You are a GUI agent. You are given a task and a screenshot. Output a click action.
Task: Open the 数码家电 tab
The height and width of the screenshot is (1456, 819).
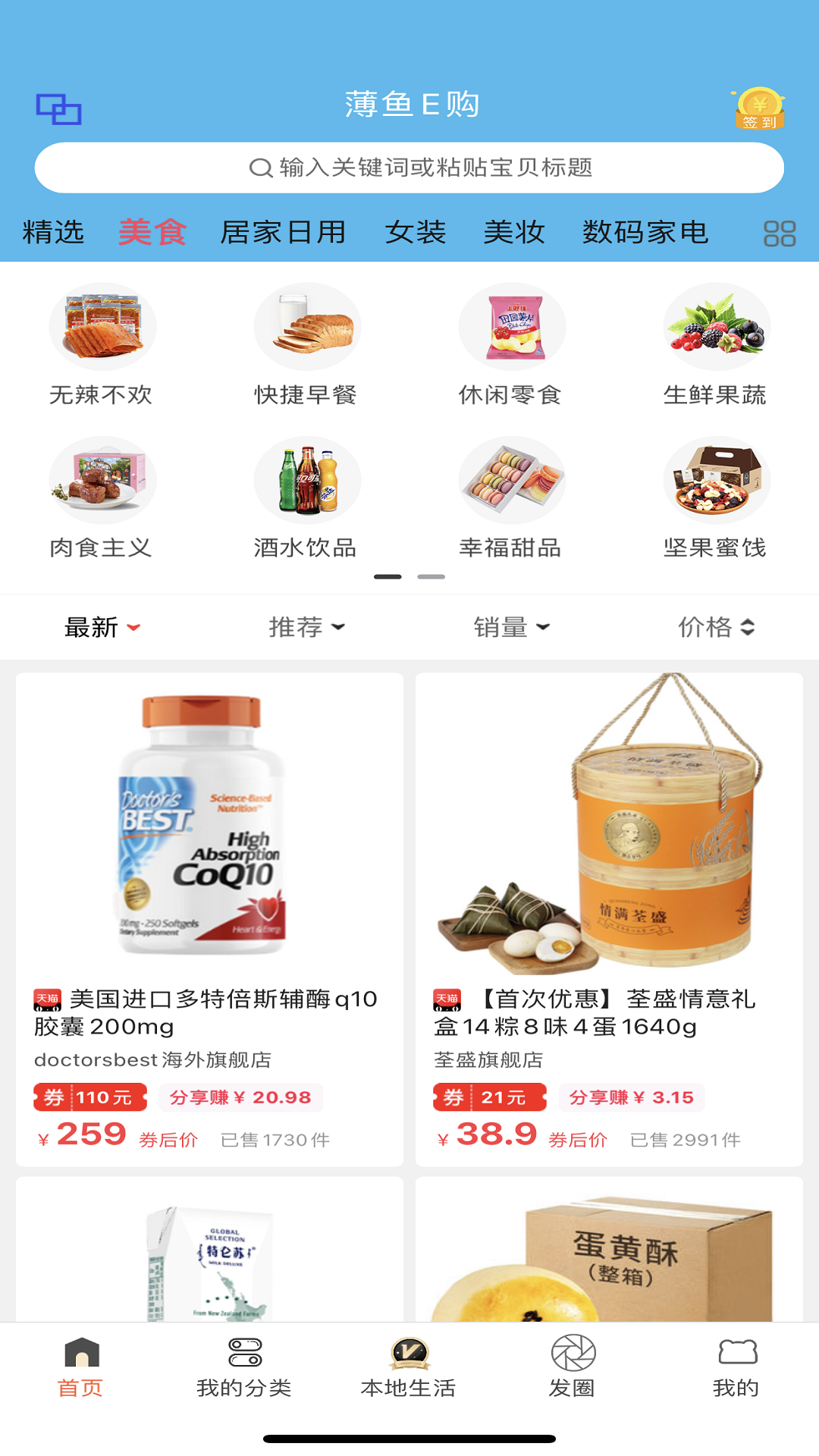(x=645, y=232)
